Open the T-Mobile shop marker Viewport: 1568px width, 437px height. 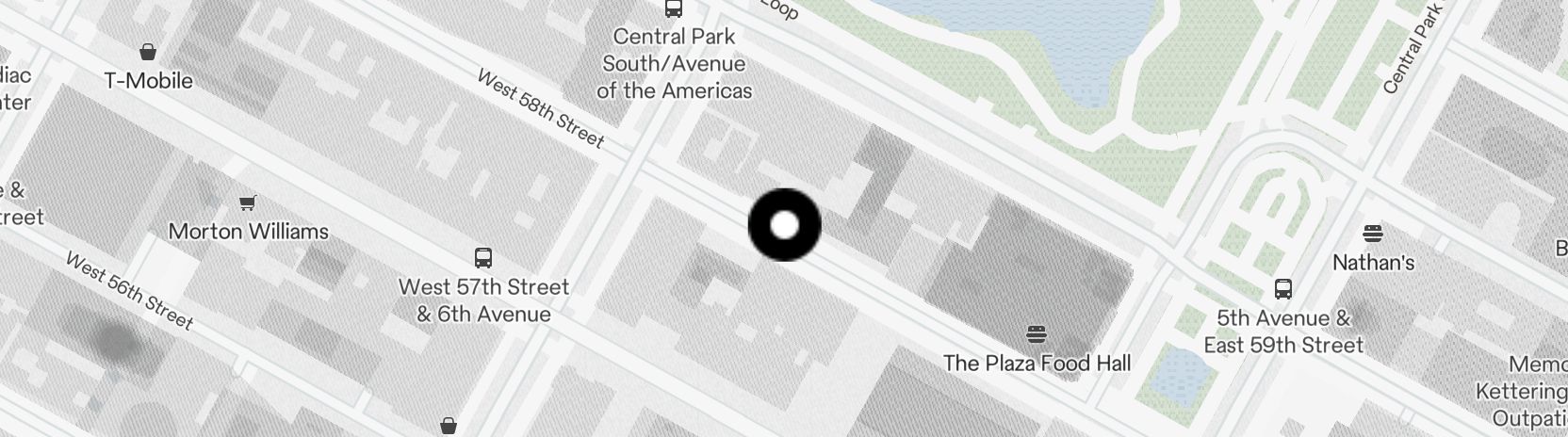click(x=148, y=52)
